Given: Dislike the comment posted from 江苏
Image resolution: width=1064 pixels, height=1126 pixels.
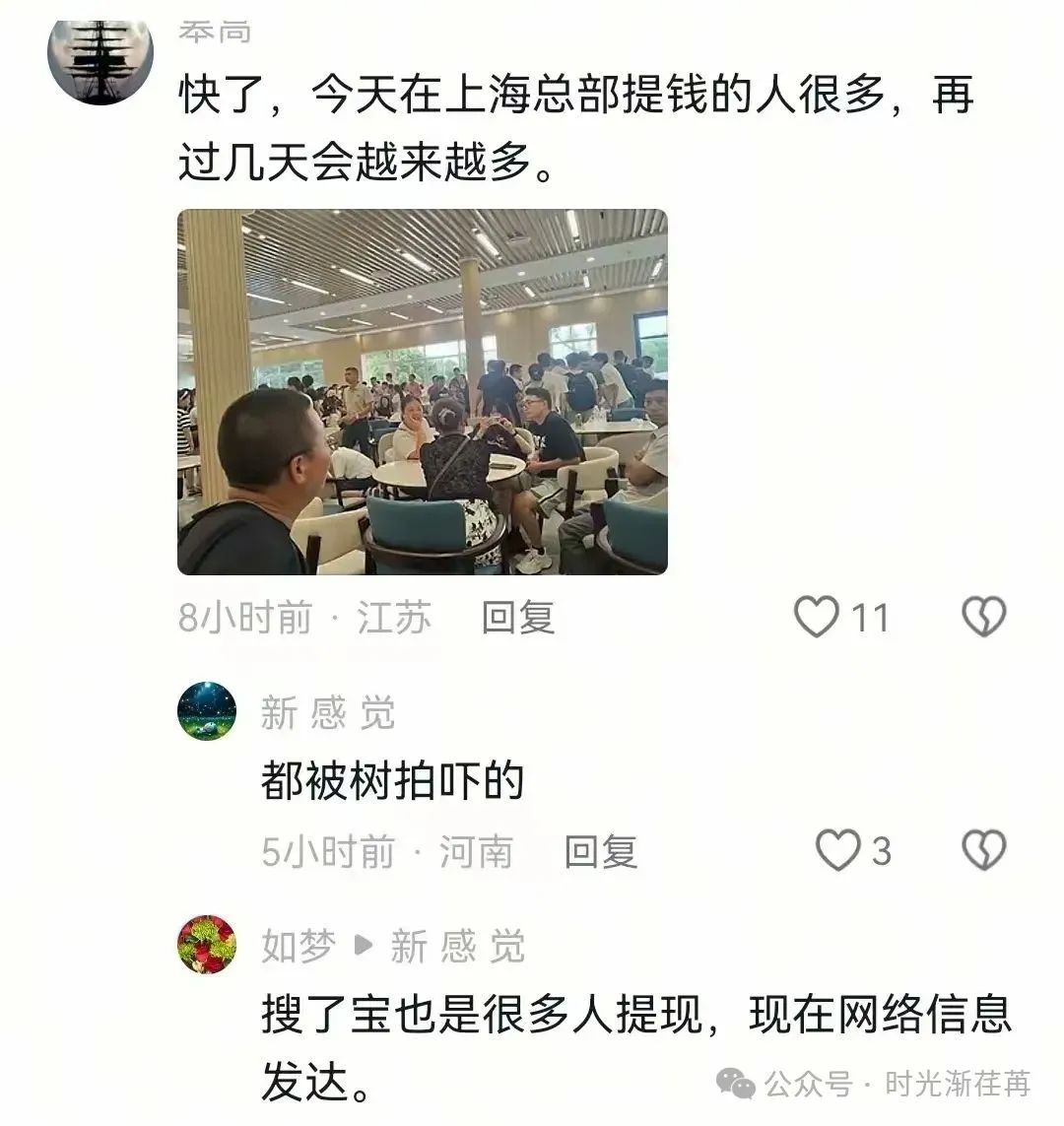Looking at the screenshot, I should coord(983,618).
